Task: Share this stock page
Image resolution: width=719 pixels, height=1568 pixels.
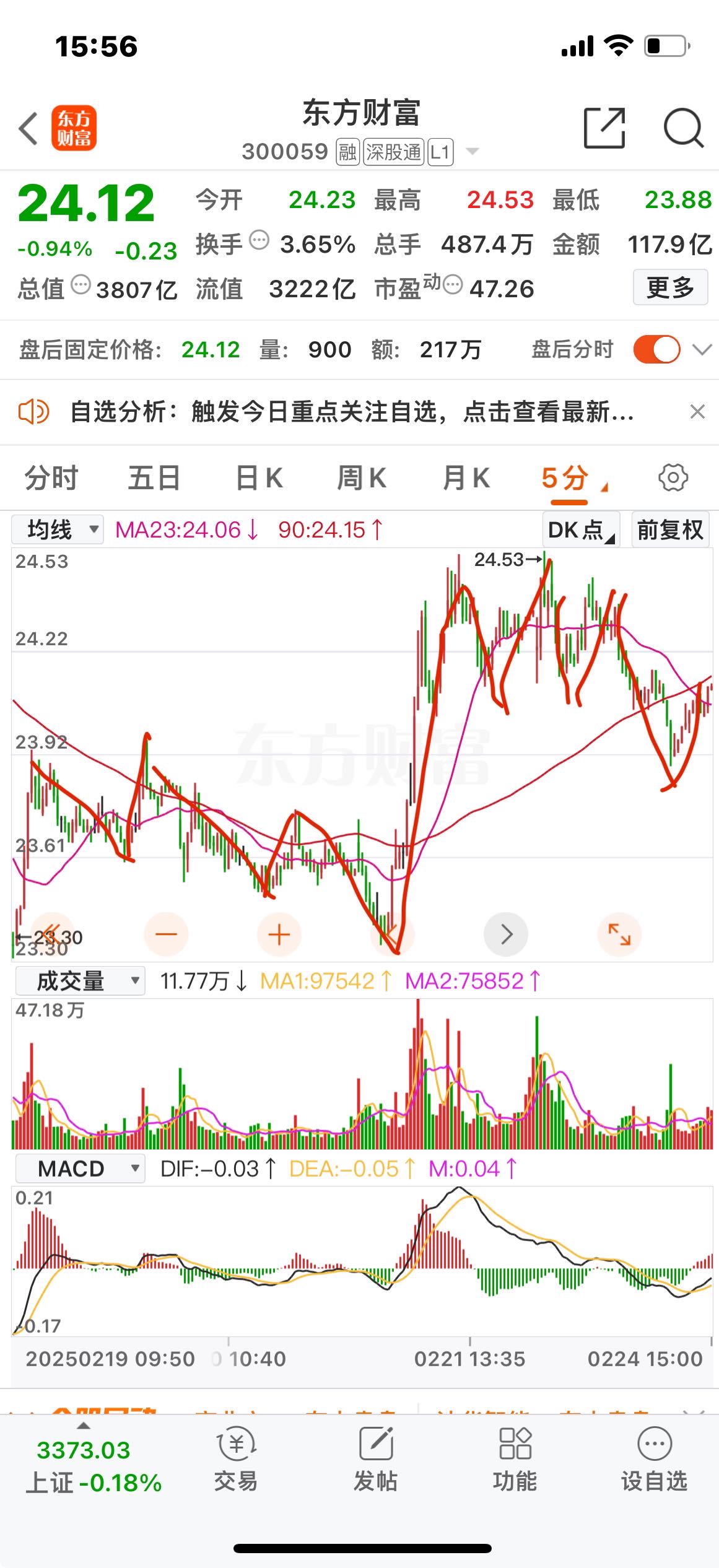Action: point(604,128)
